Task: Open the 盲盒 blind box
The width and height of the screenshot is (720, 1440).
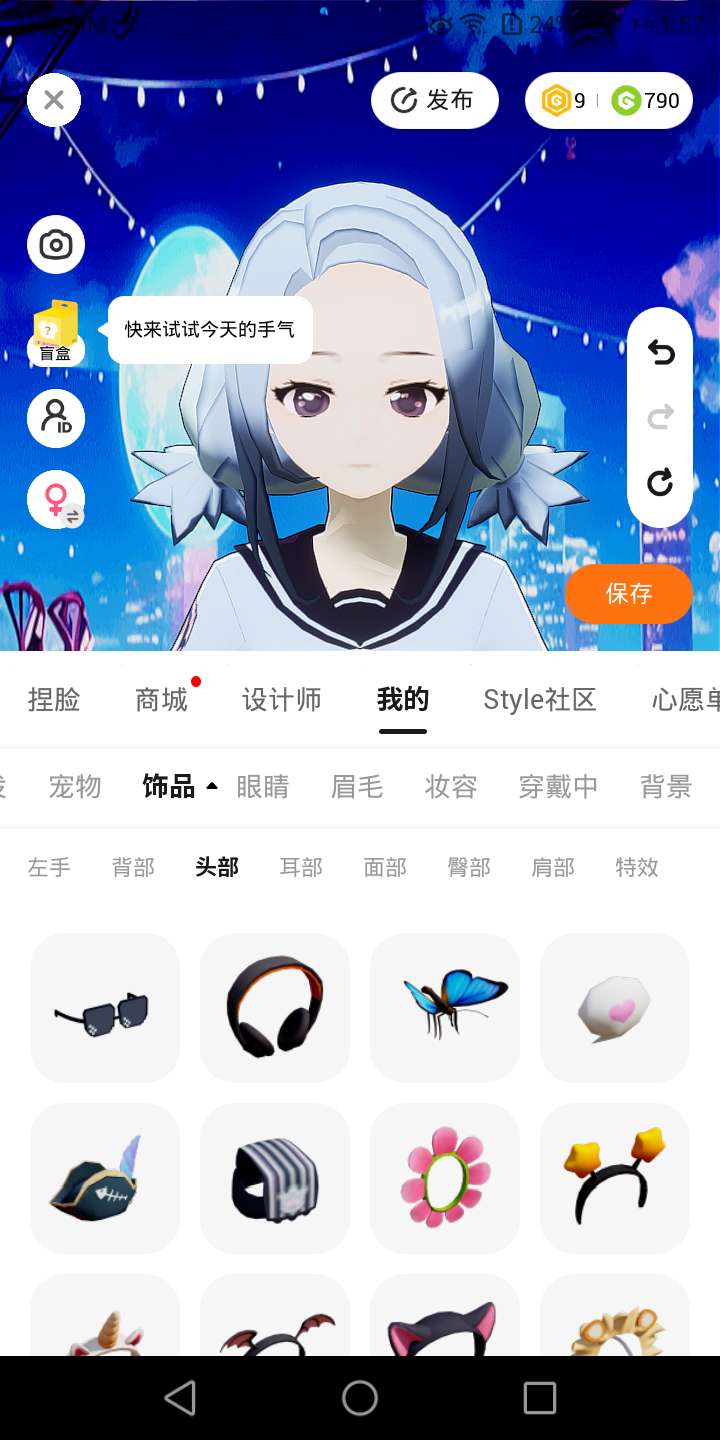Action: pos(56,331)
